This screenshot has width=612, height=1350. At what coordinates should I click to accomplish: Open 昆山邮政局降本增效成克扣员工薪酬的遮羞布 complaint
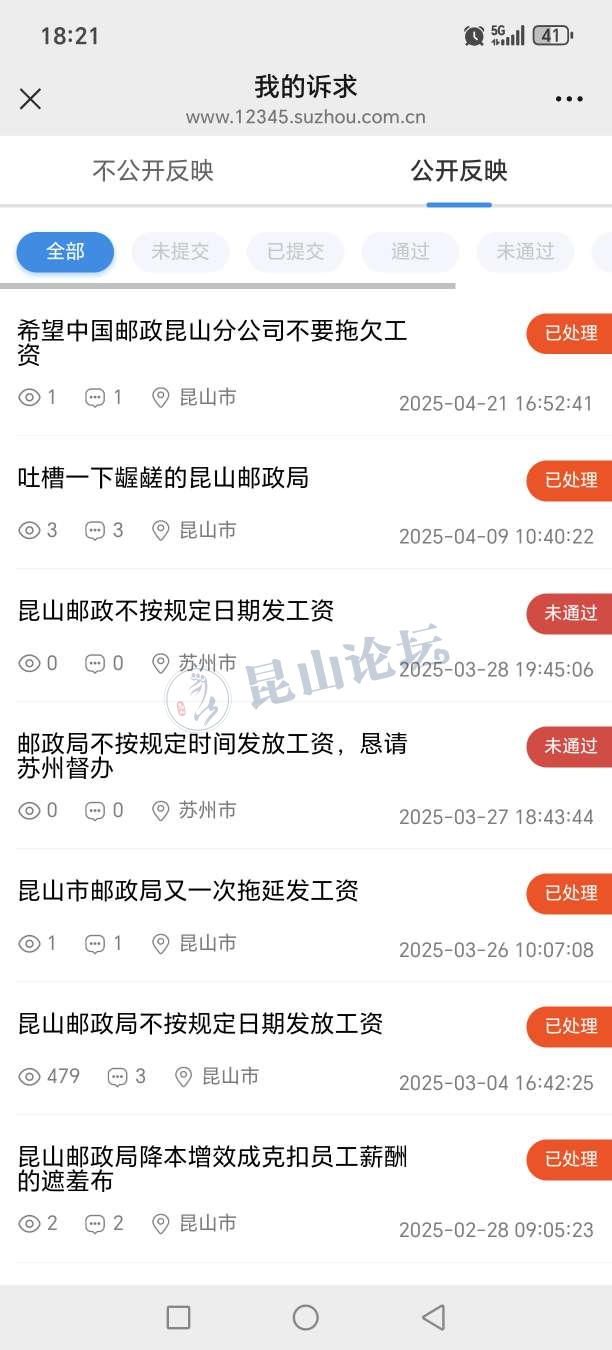(212, 1168)
